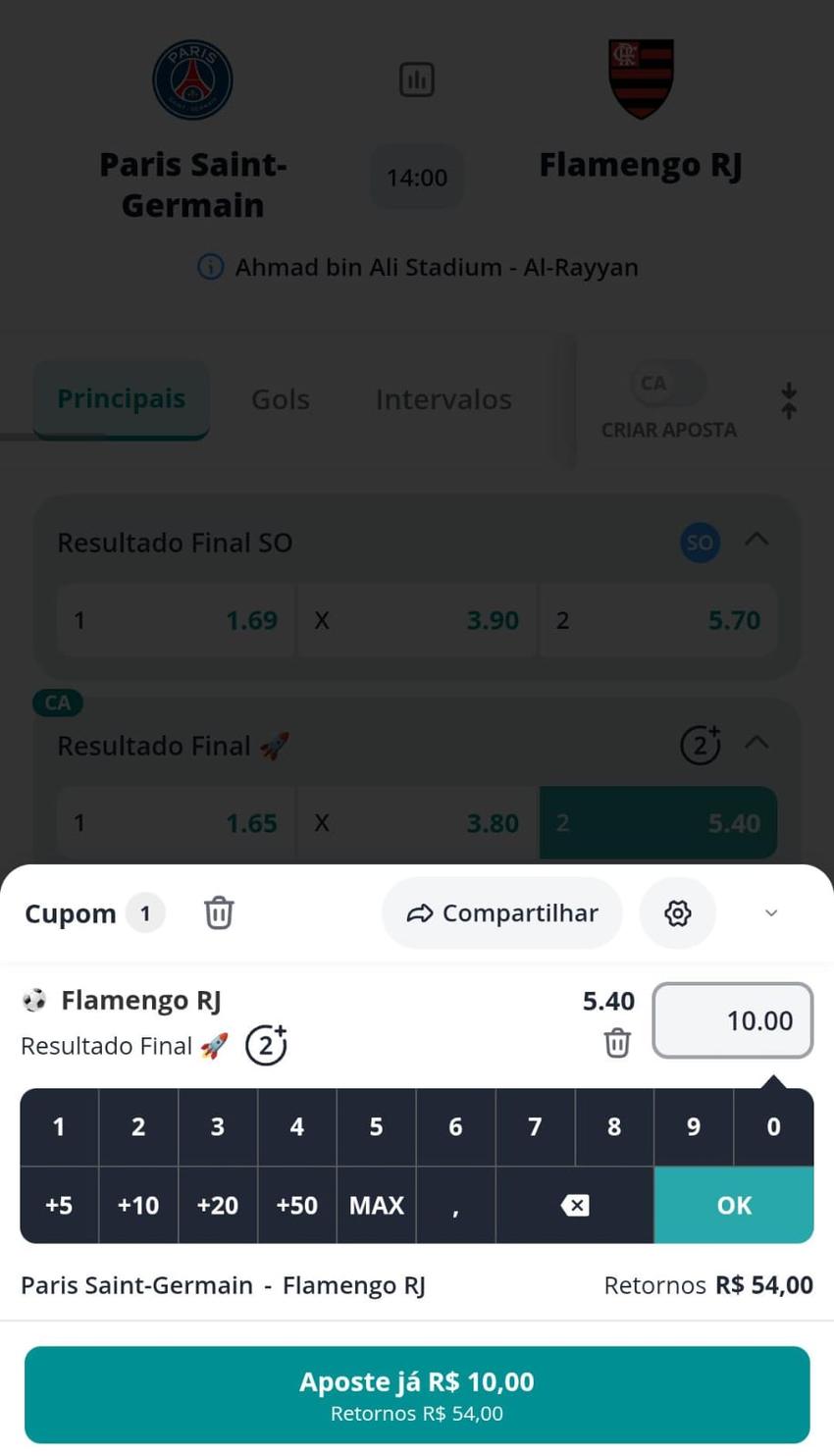Share the bet slip via Compartilhar
This screenshot has width=834, height=1456.
point(502,913)
